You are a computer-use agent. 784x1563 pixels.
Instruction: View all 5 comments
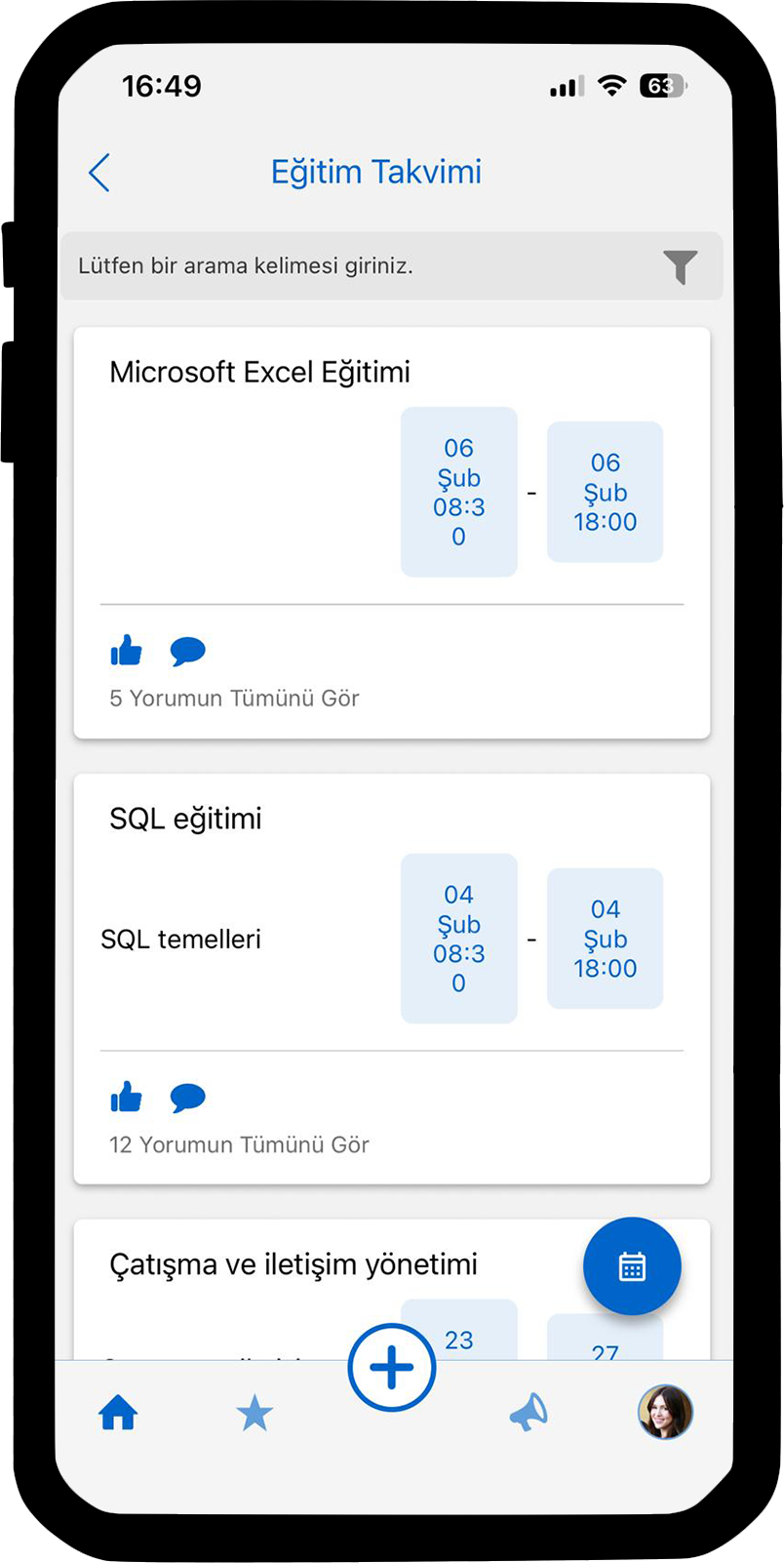tap(234, 699)
